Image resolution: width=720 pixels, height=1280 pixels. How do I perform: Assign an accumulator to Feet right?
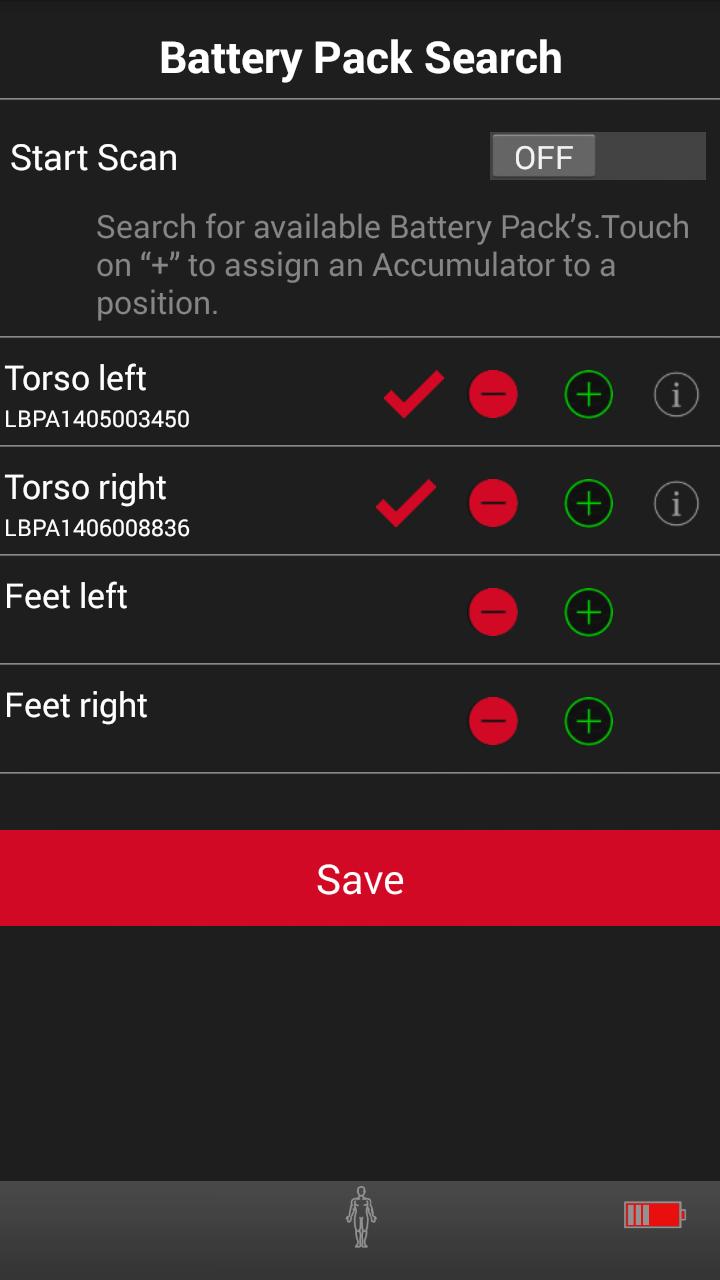[588, 721]
